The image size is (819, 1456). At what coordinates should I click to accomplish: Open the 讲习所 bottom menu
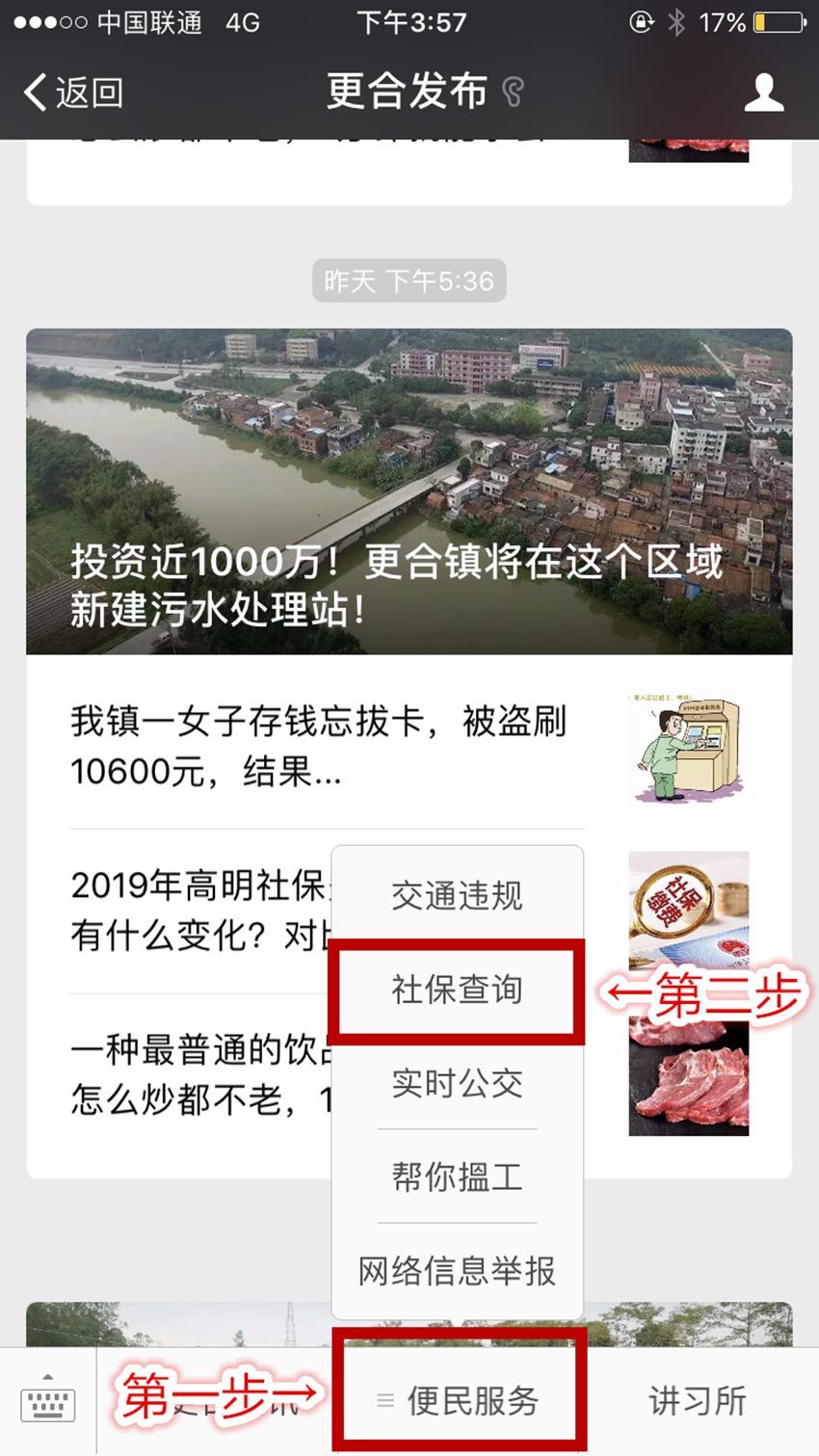(698, 1400)
